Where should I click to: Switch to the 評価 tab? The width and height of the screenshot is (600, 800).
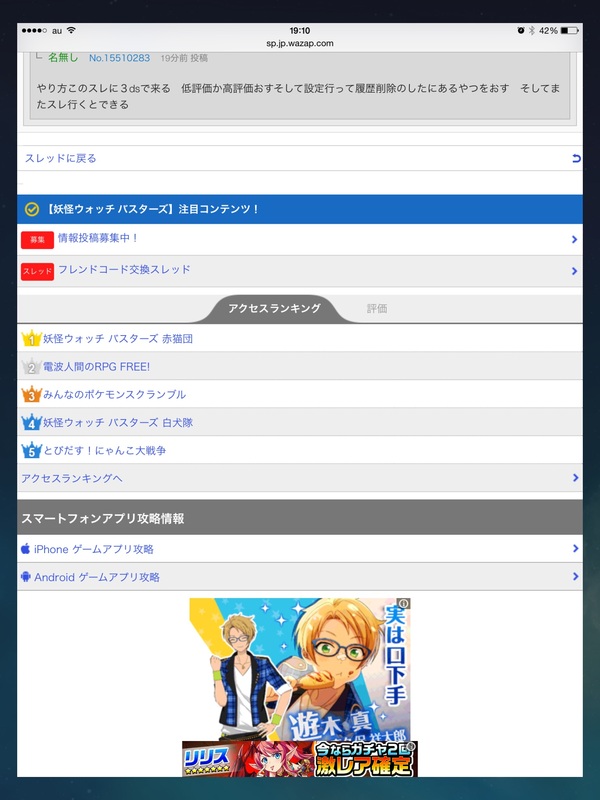377,308
